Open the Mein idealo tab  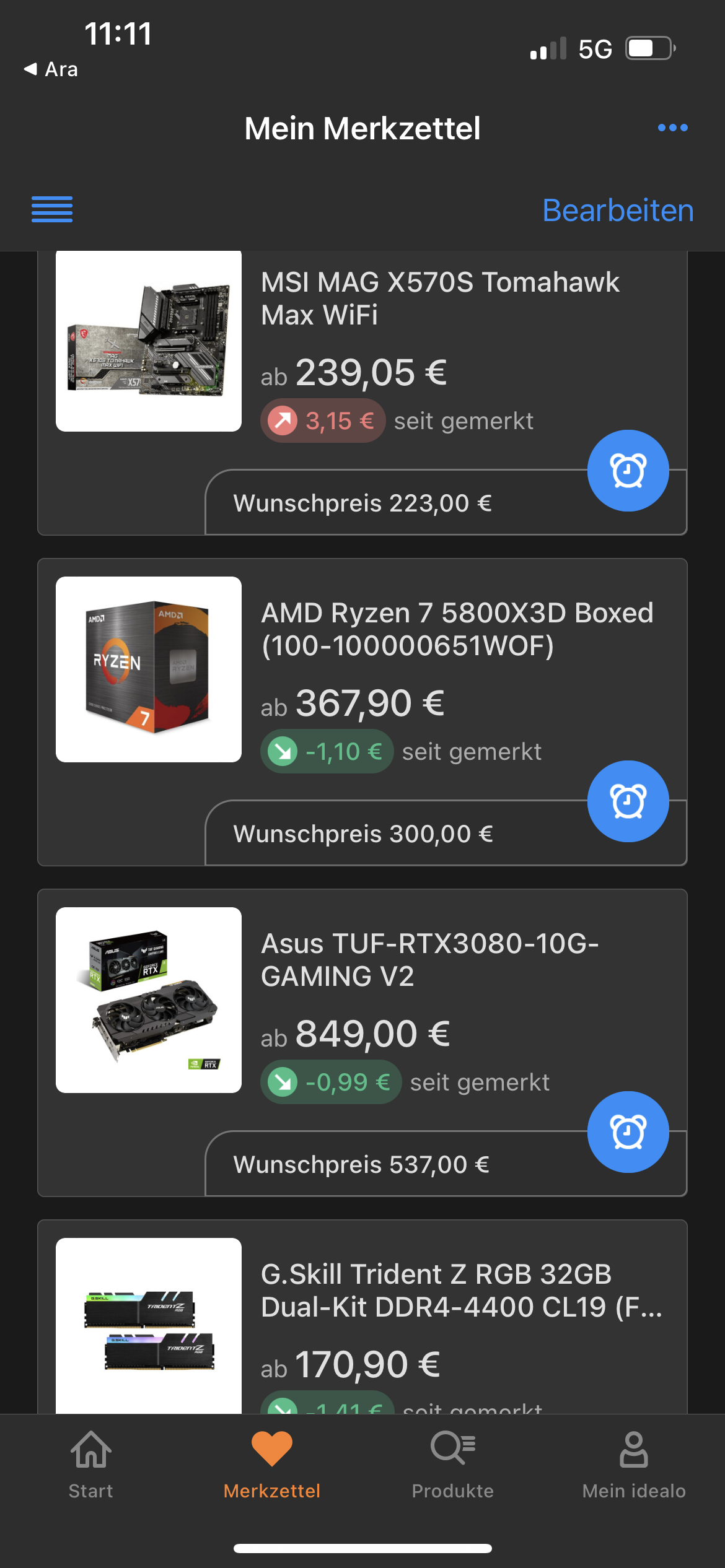pyautogui.click(x=634, y=1465)
